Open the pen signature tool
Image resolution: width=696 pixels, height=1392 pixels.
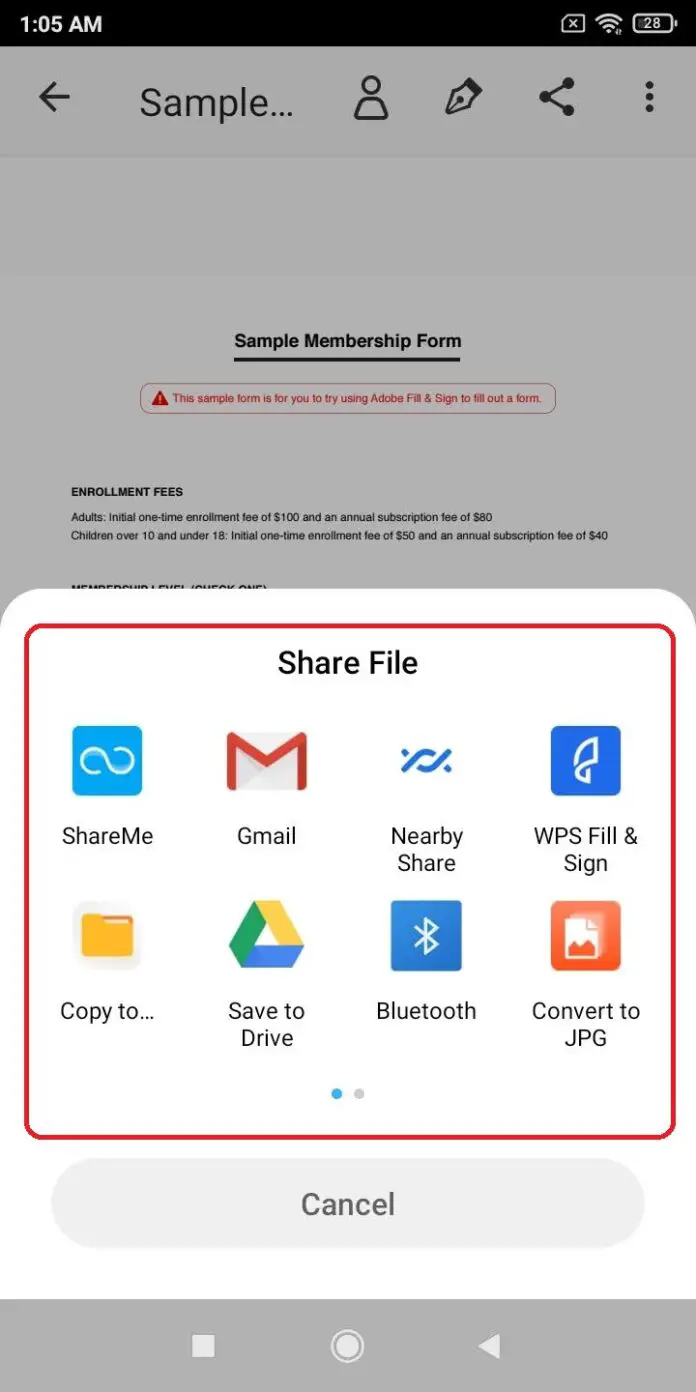click(x=462, y=98)
